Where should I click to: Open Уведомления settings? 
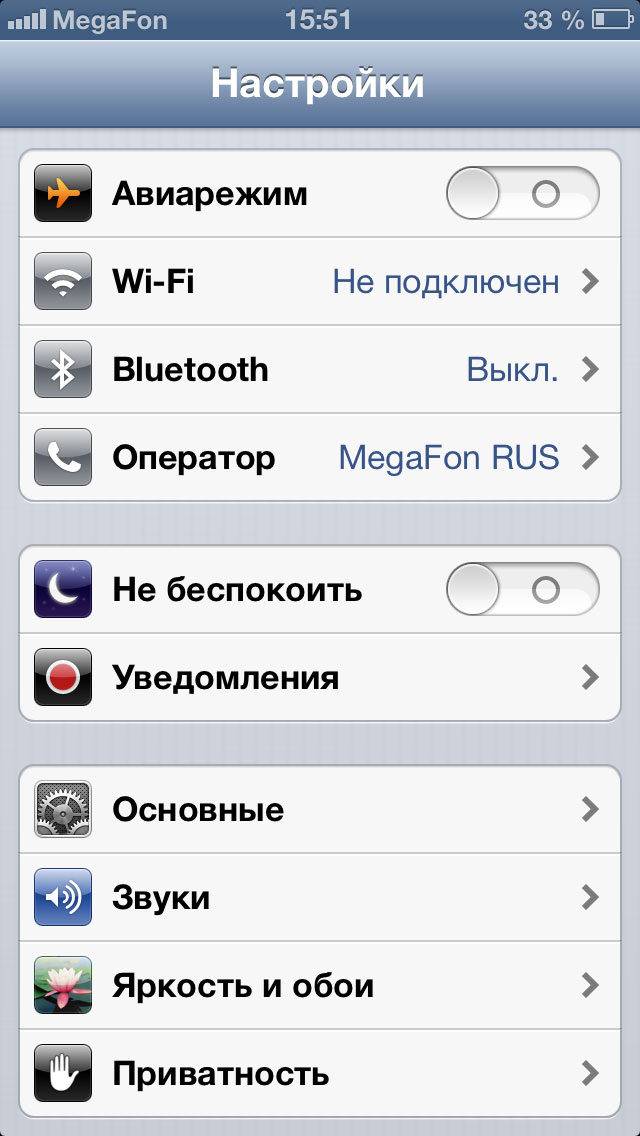[320, 677]
